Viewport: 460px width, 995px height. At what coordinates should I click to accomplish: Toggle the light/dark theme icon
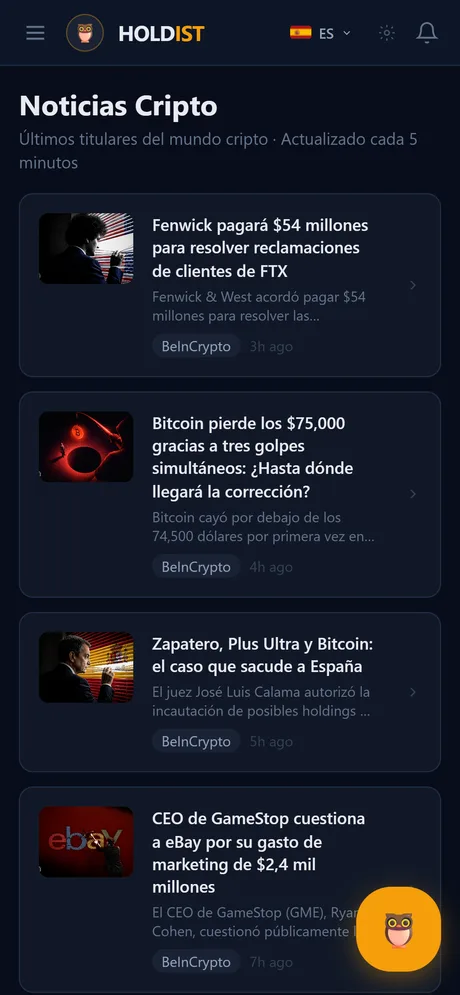[386, 33]
